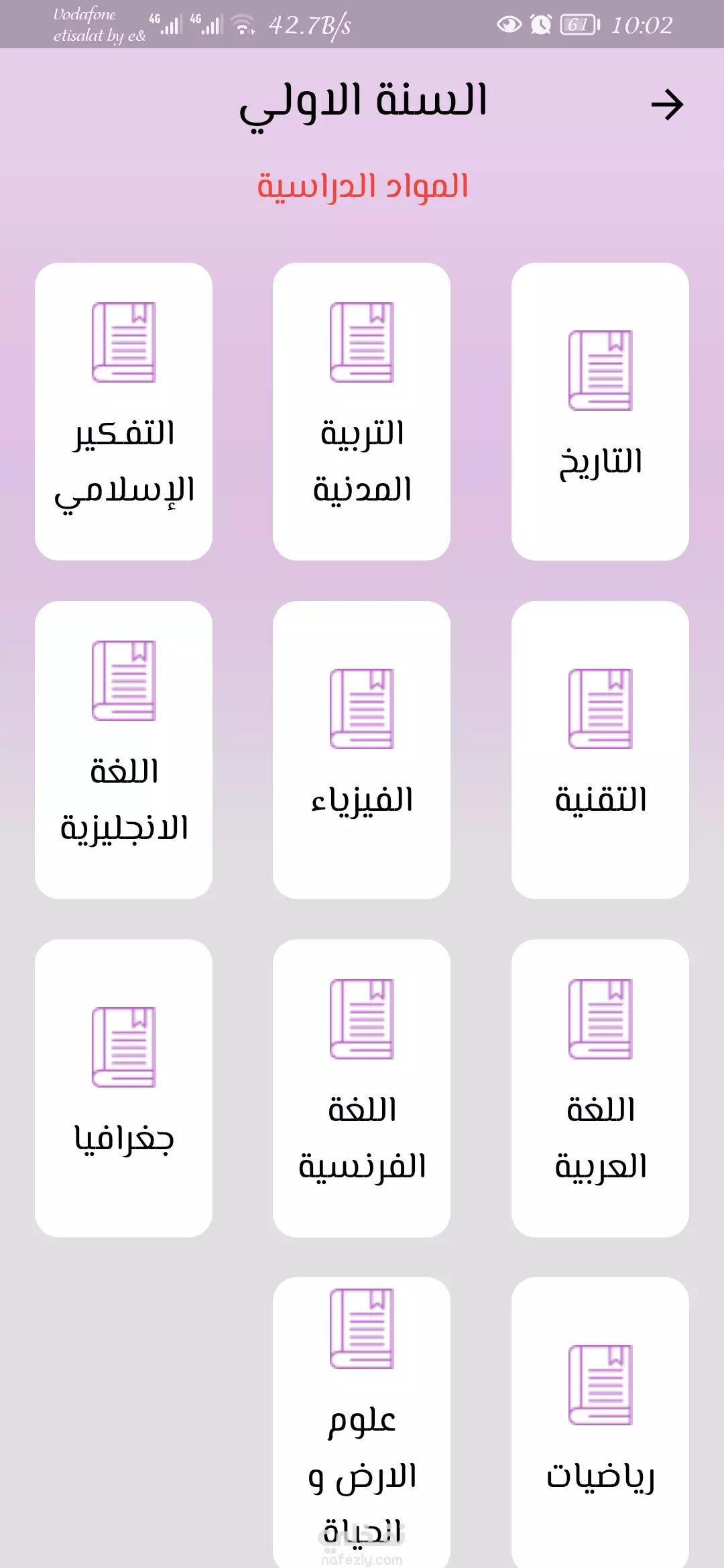The height and width of the screenshot is (1568, 724).
Task: Select the اللغة العربية card
Action: click(600, 1088)
